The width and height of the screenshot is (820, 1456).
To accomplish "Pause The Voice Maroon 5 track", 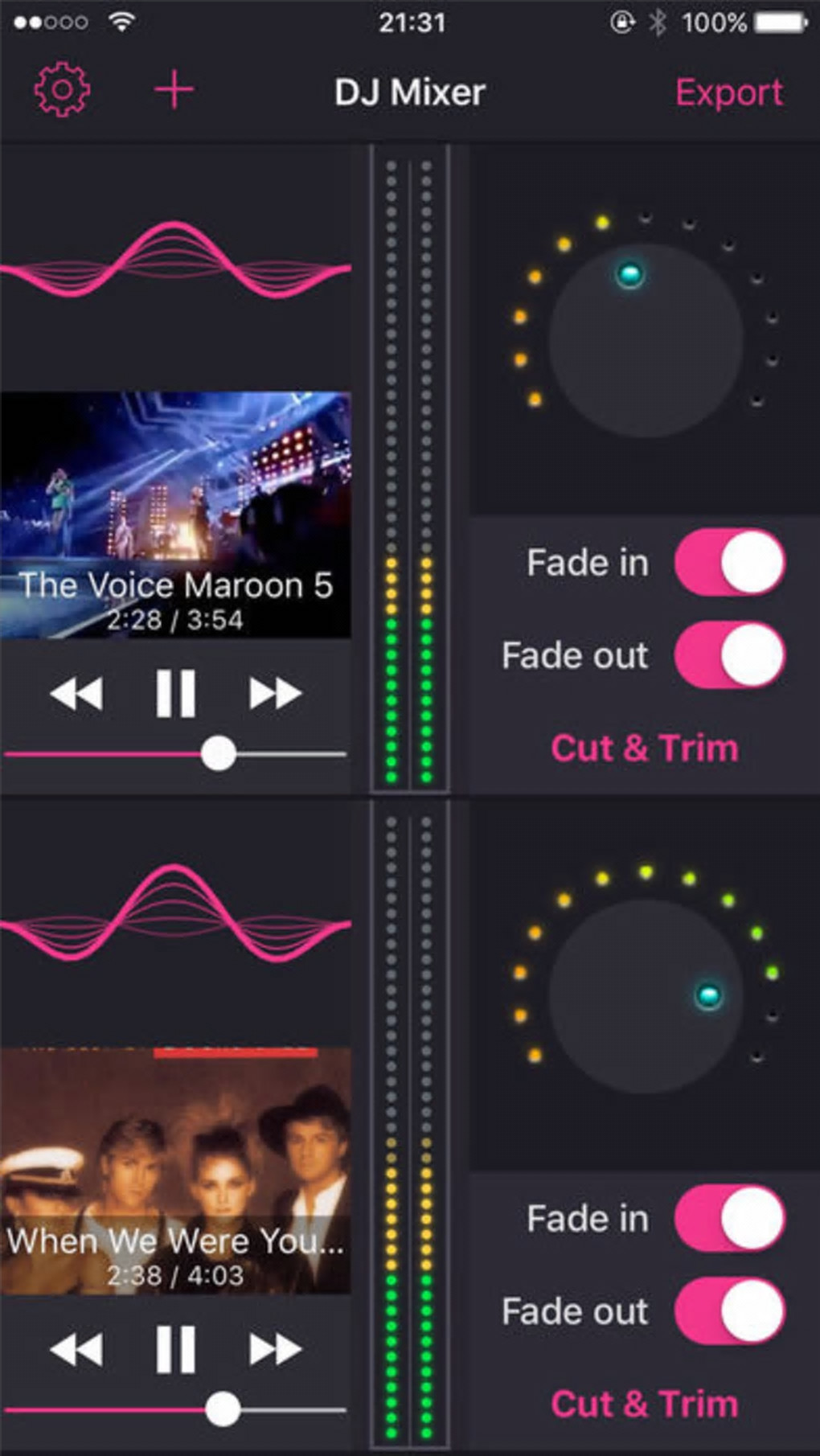I will pos(175,693).
